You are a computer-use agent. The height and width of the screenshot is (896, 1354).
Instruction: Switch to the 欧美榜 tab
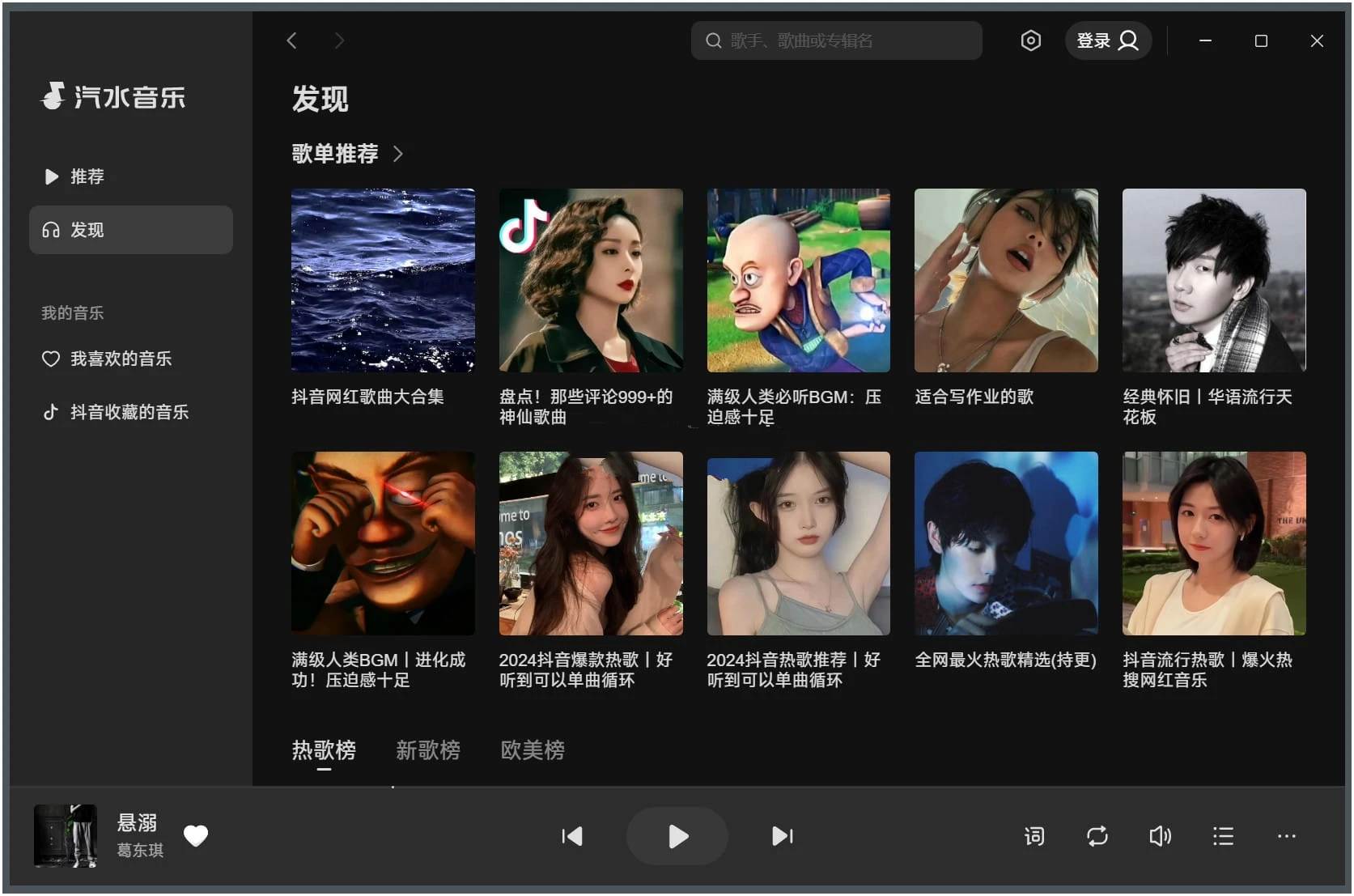tap(533, 750)
